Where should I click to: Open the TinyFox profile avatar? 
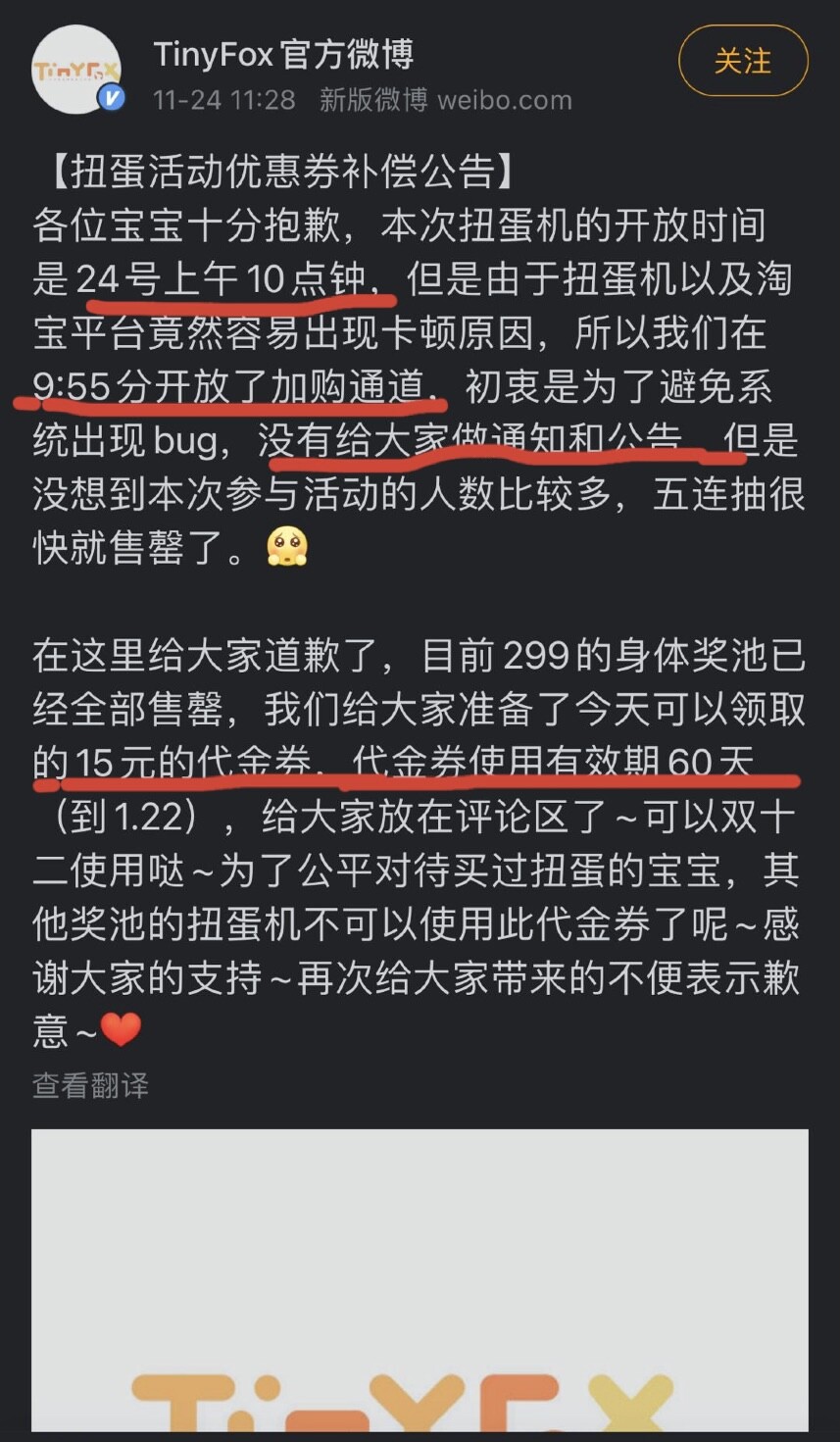76,70
